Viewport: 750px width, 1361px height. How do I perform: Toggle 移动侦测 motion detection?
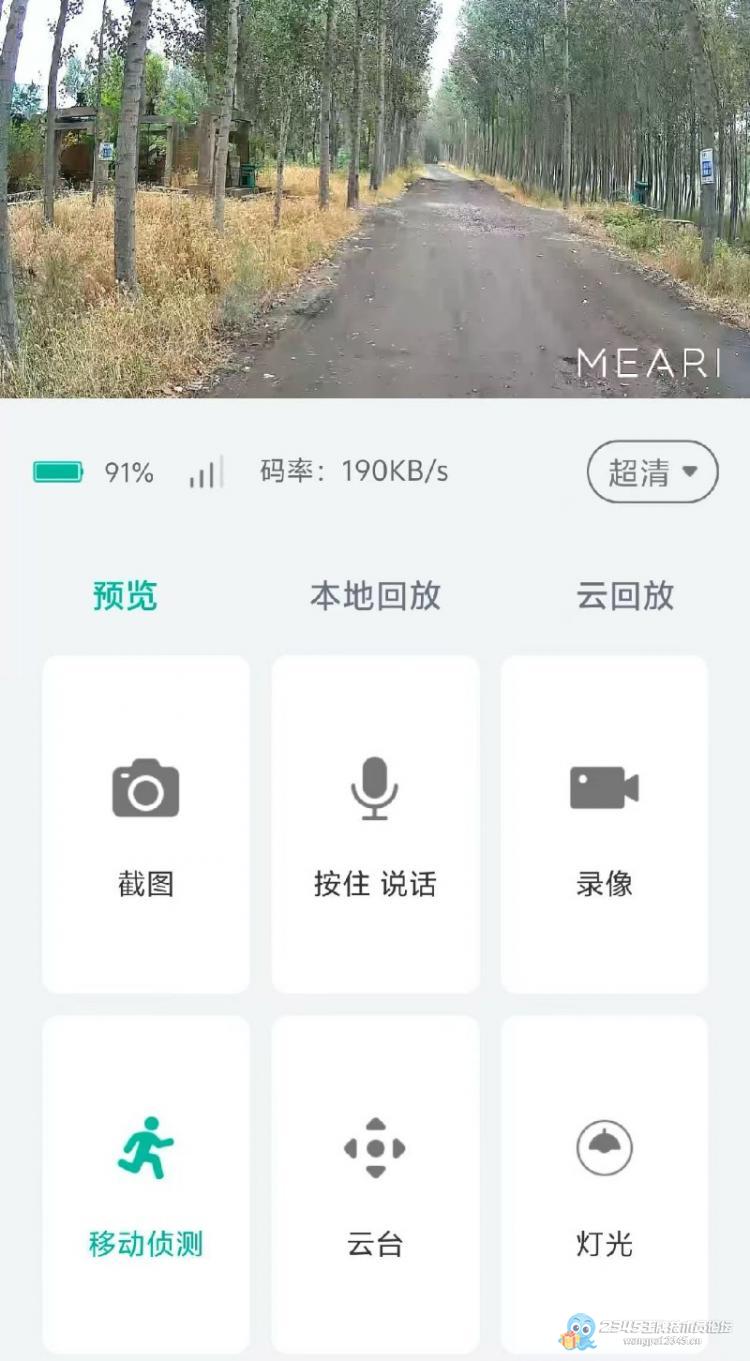click(x=146, y=1184)
